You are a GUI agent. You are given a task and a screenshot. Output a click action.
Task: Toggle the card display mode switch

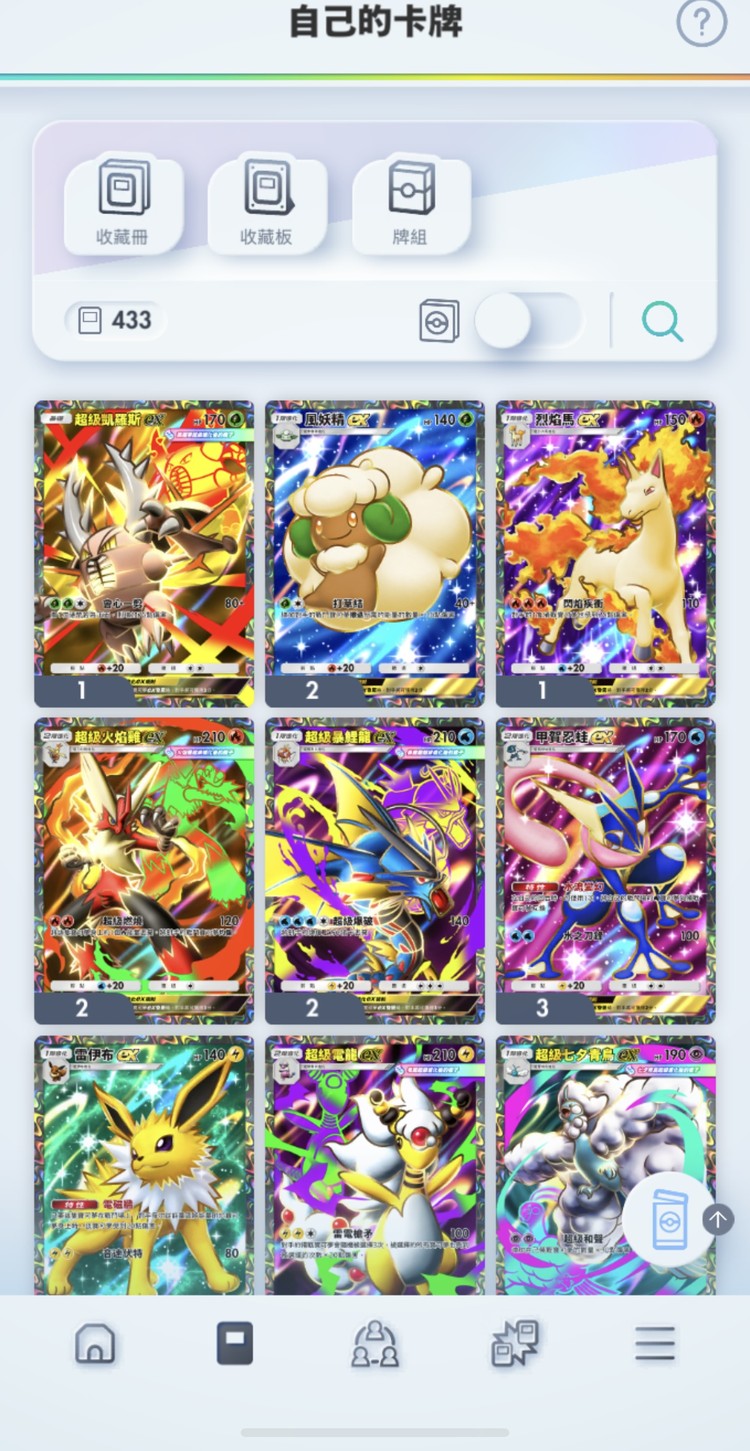point(527,321)
